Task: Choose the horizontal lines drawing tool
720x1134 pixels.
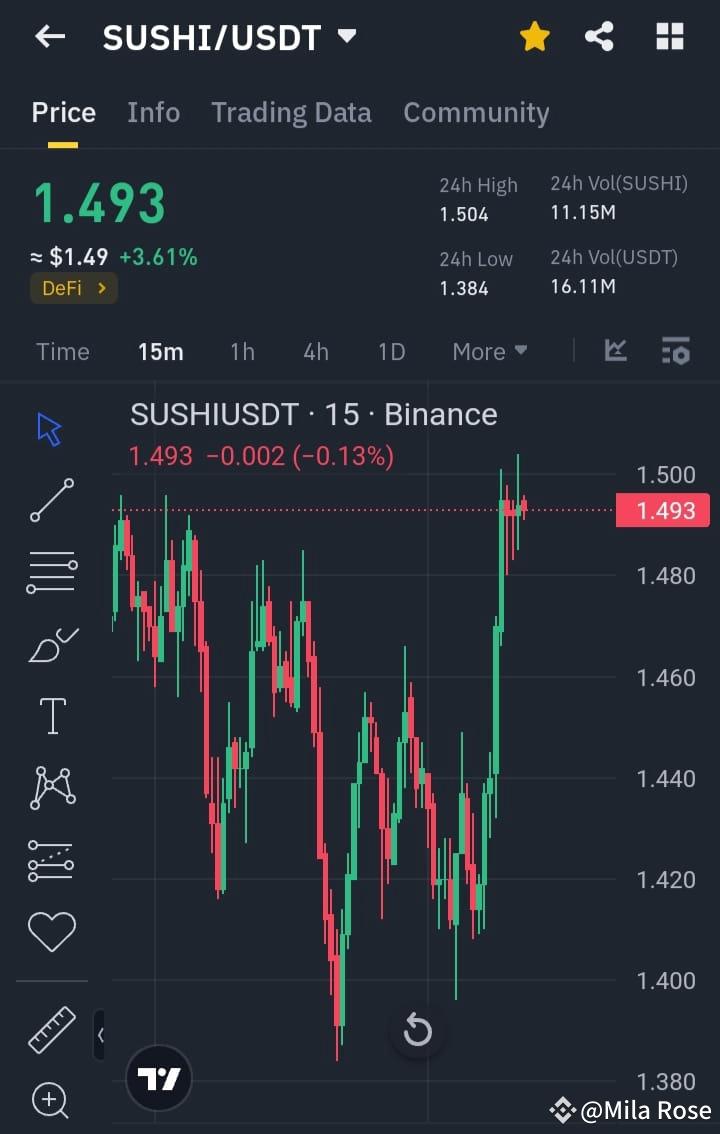Action: [50, 570]
